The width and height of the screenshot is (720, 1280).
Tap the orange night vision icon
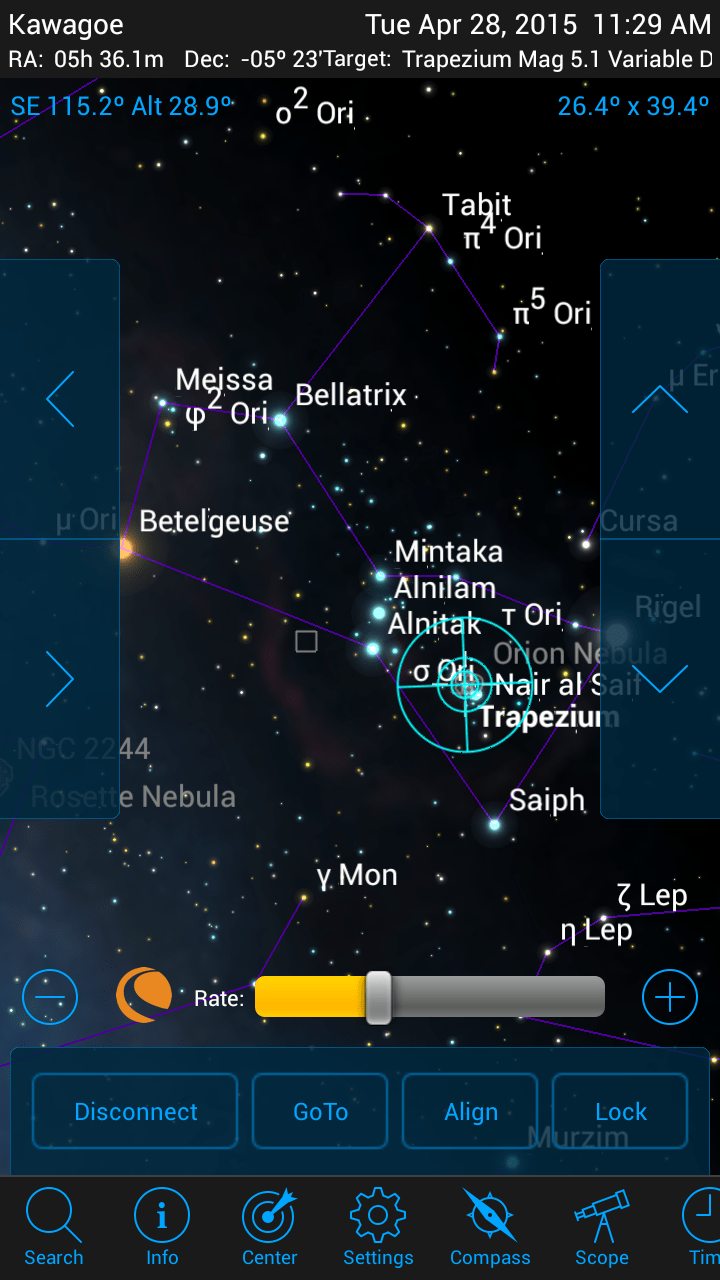tap(144, 995)
